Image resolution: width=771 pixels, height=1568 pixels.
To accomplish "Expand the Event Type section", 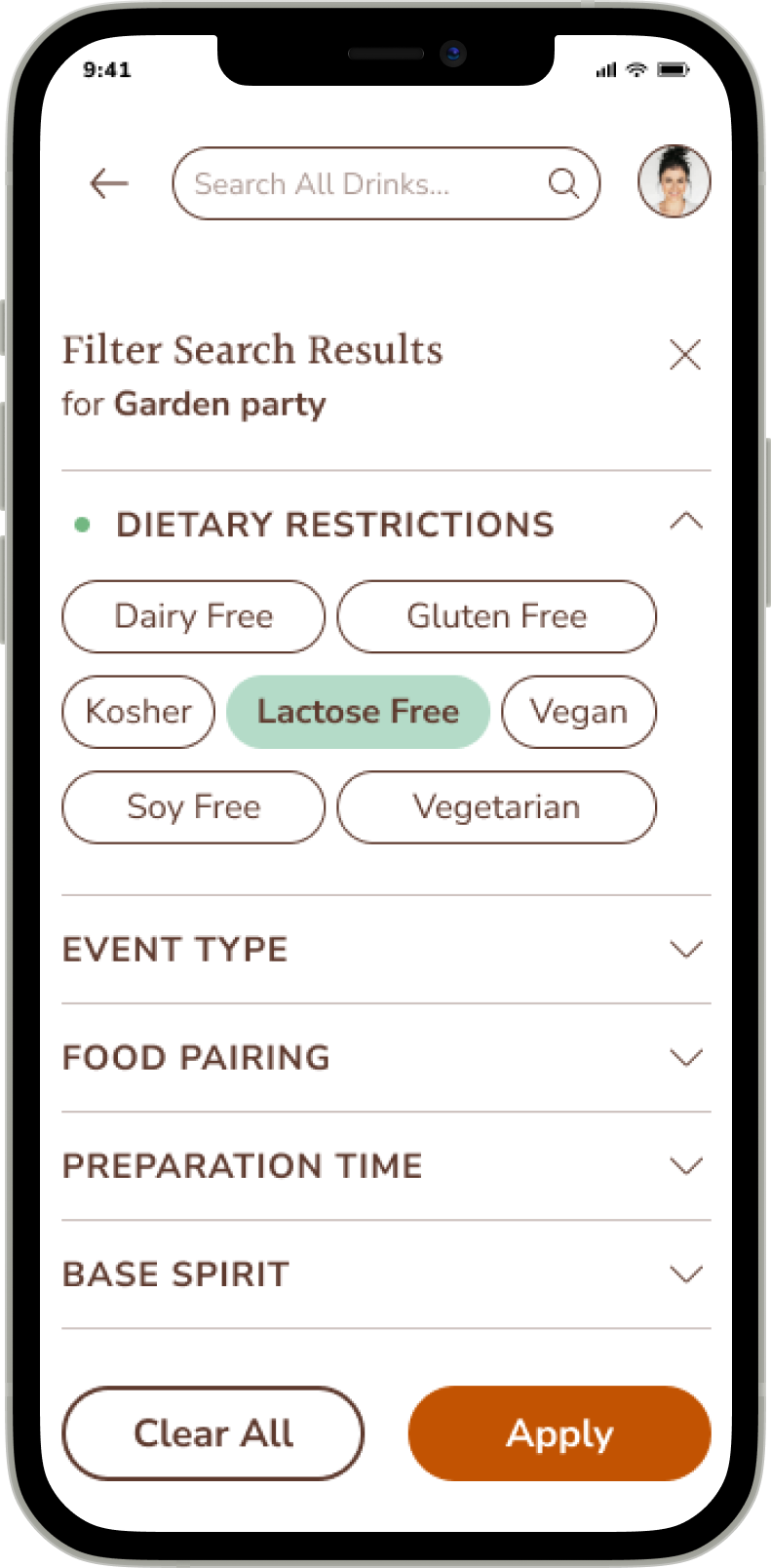I will (x=386, y=950).
